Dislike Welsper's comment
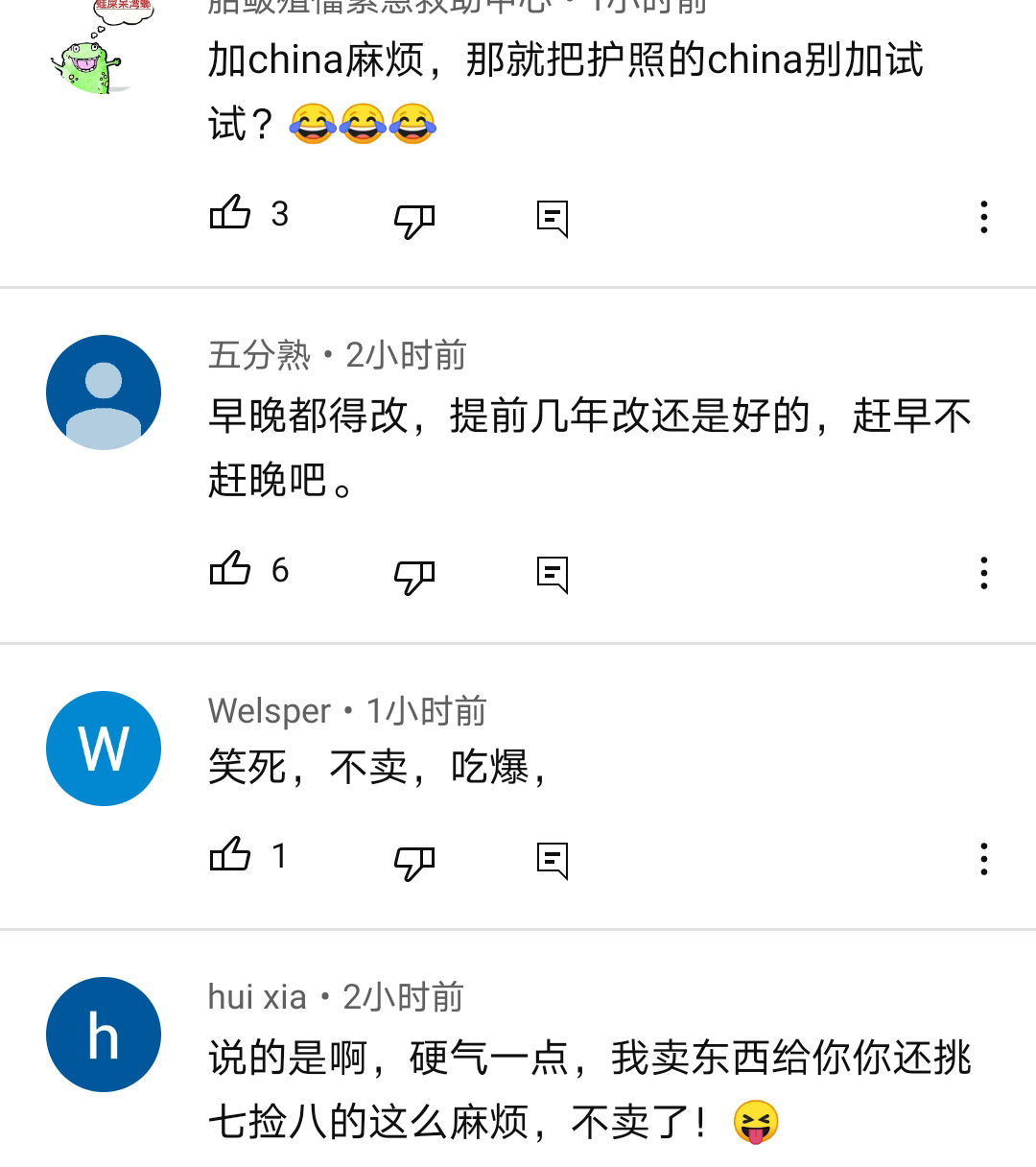The image size is (1036, 1167). (414, 861)
